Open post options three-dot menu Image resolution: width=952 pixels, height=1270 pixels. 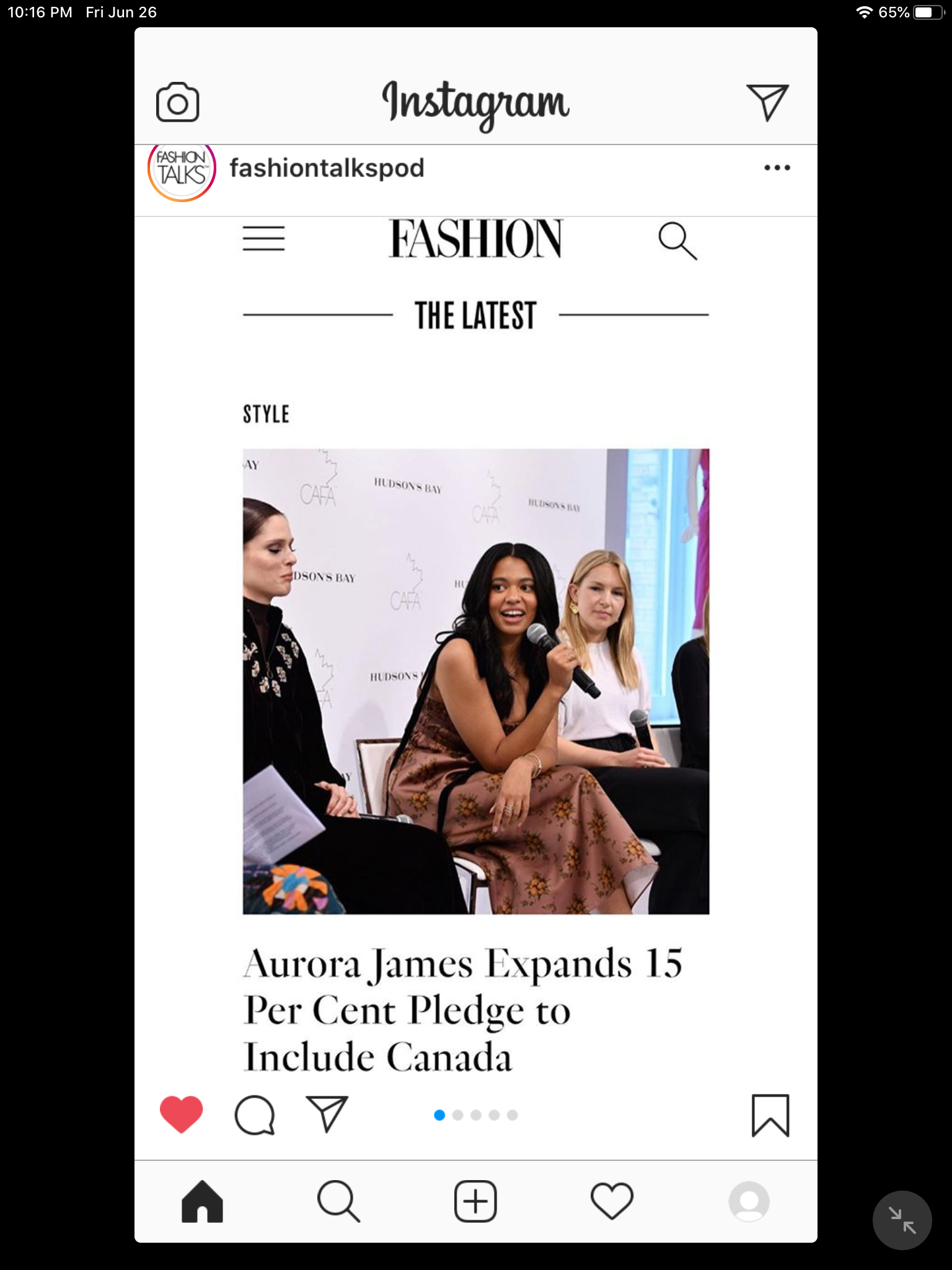coord(777,168)
